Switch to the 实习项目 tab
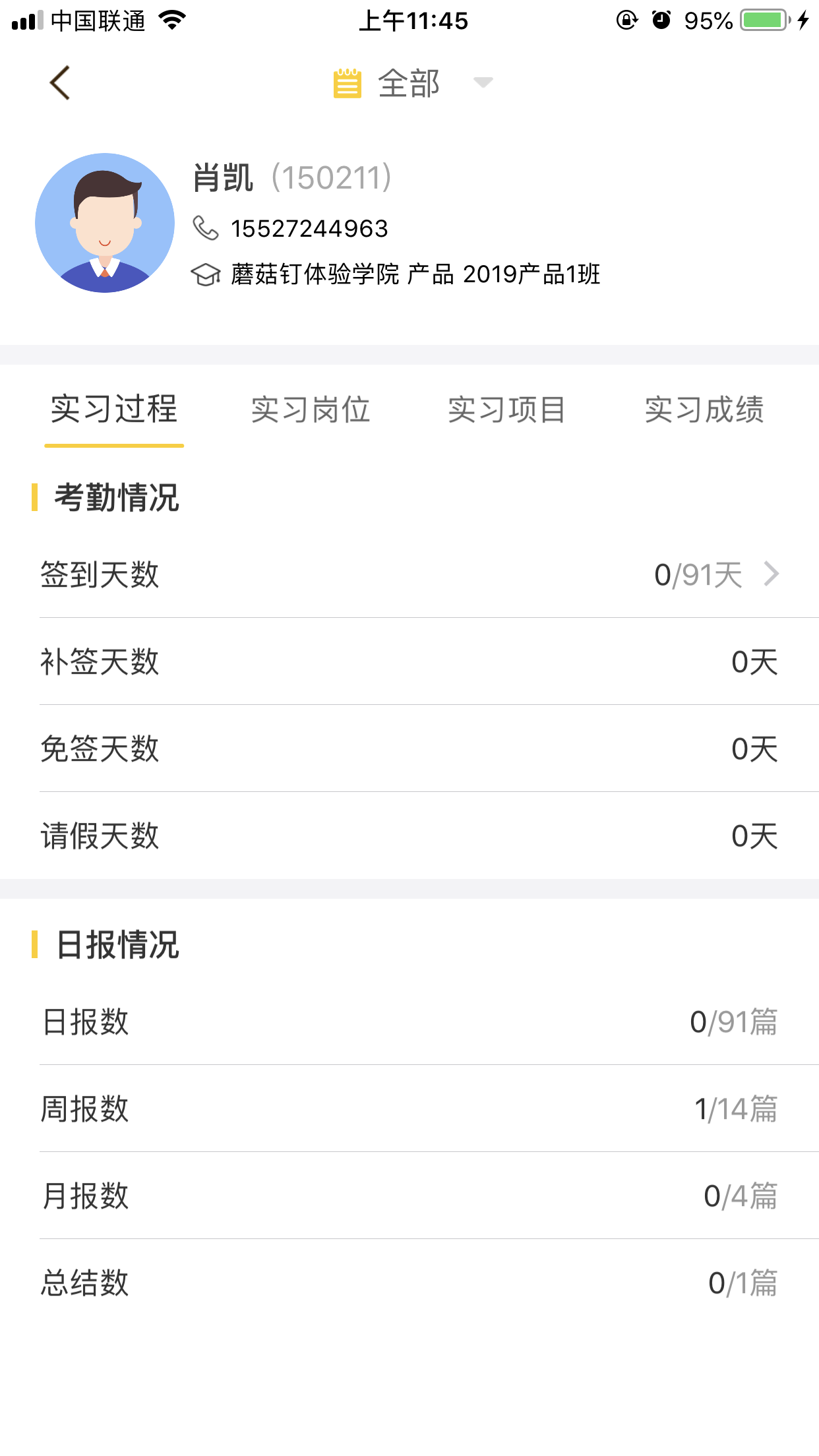Image resolution: width=819 pixels, height=1456 pixels. click(506, 409)
